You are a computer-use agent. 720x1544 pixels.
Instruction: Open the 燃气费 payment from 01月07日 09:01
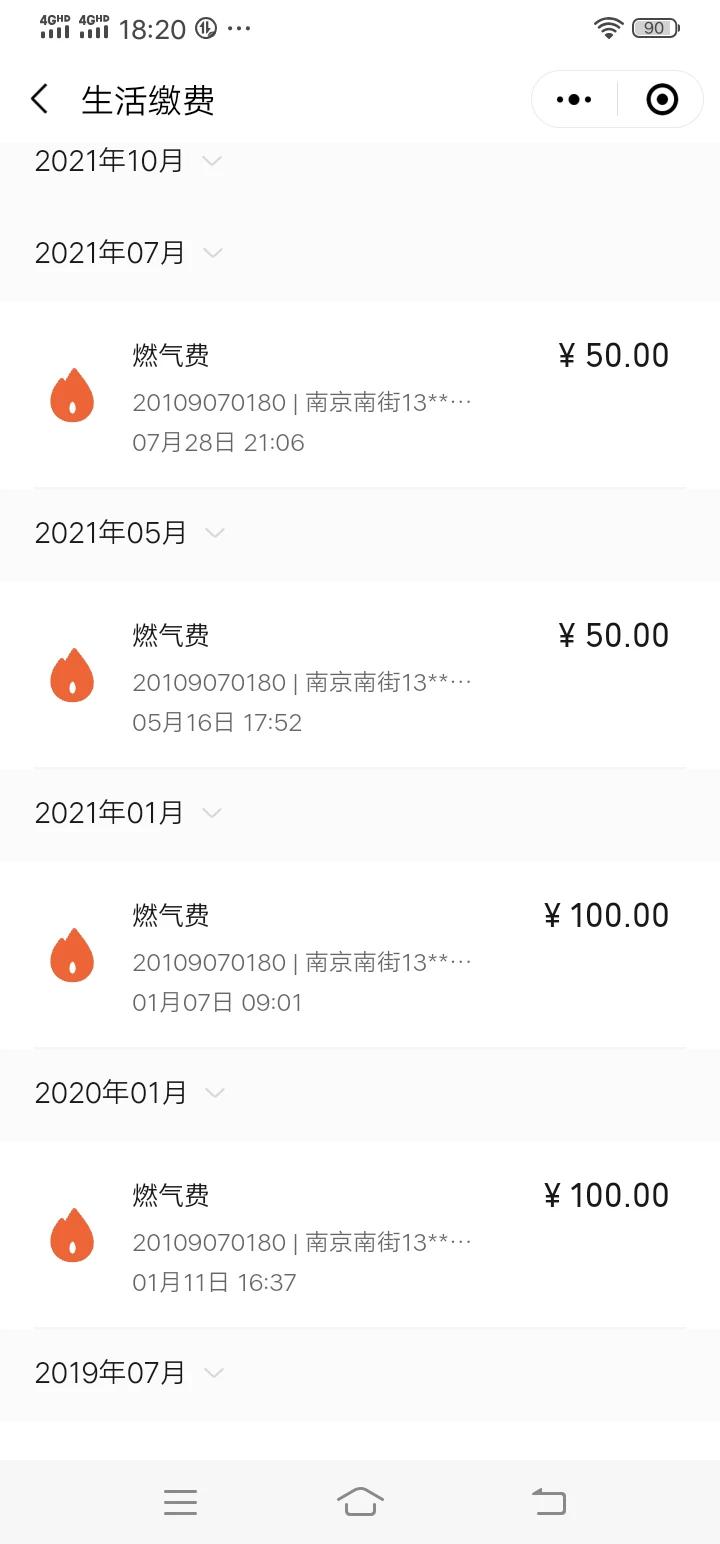(x=360, y=955)
